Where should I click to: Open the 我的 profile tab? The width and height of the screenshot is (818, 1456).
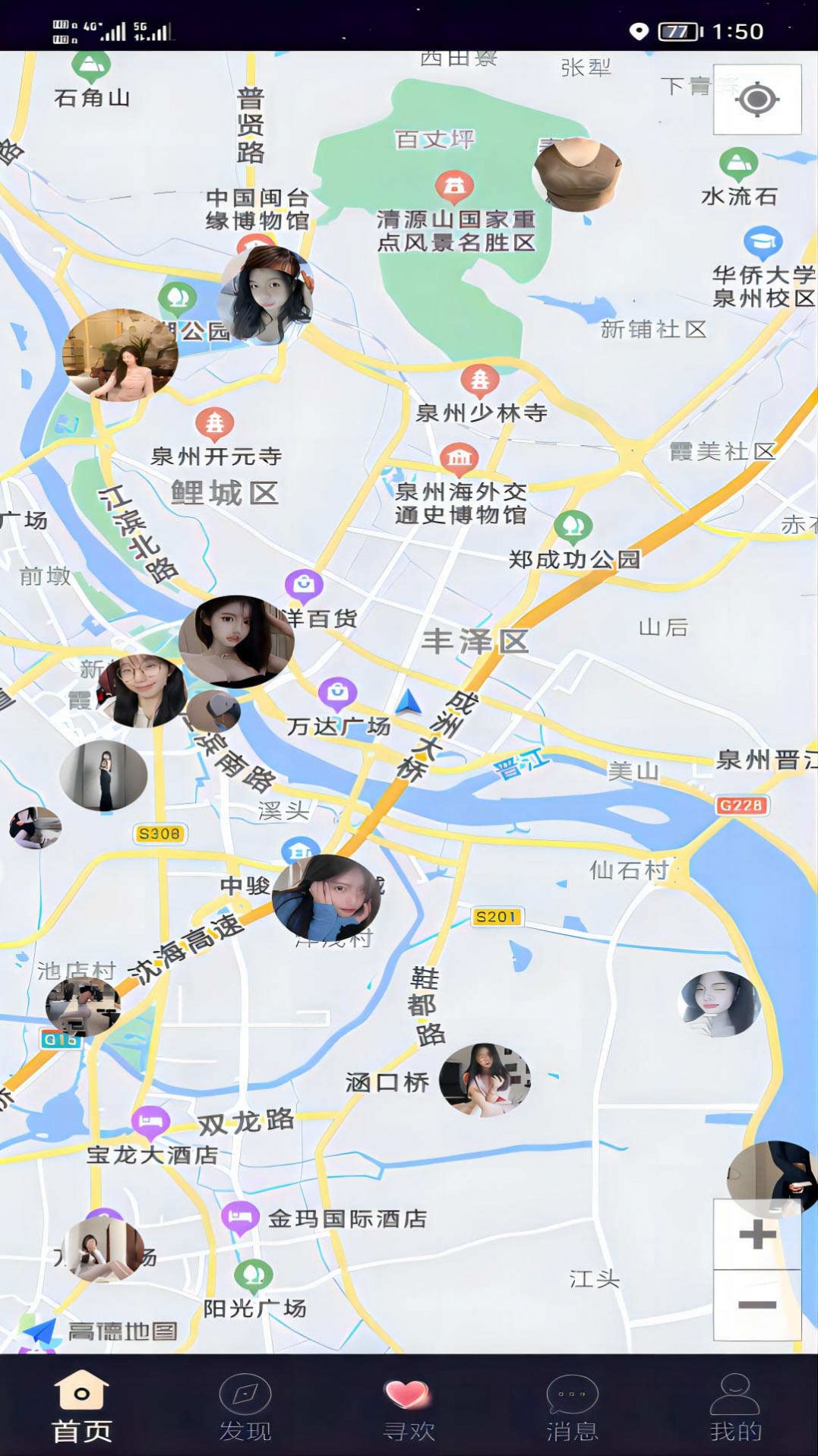click(735, 1407)
